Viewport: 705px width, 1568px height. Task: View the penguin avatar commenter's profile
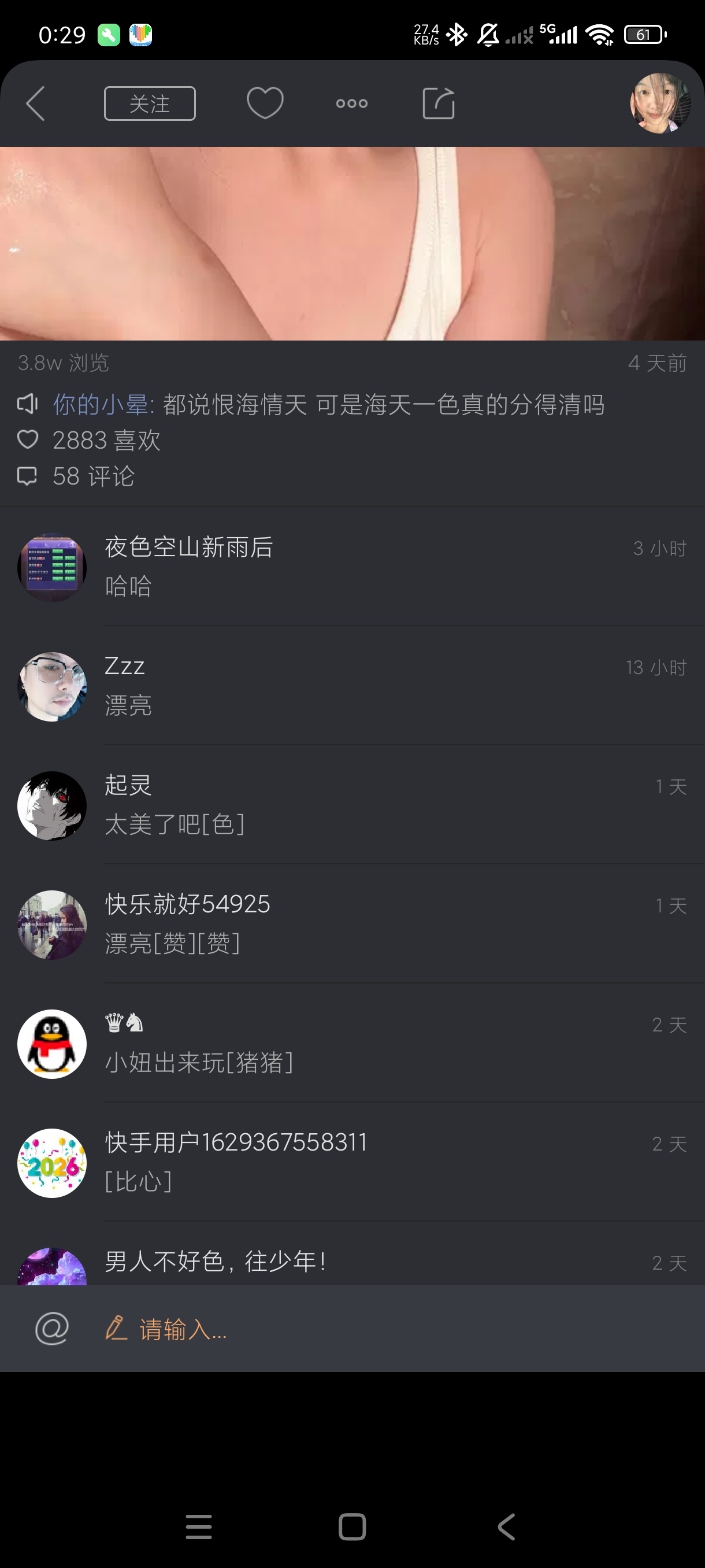click(x=51, y=1044)
